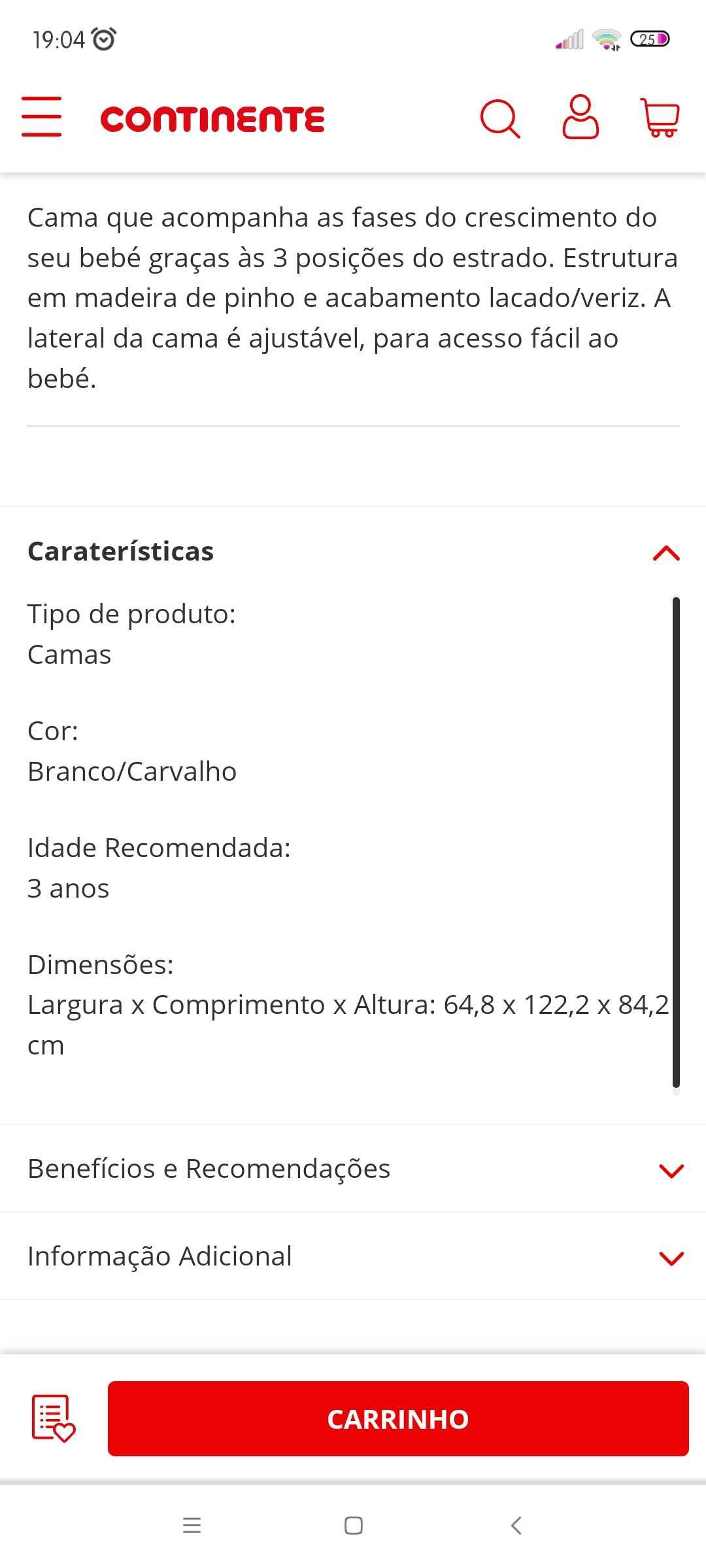This screenshot has height=1568, width=706.
Task: Open the search icon
Action: pos(500,118)
